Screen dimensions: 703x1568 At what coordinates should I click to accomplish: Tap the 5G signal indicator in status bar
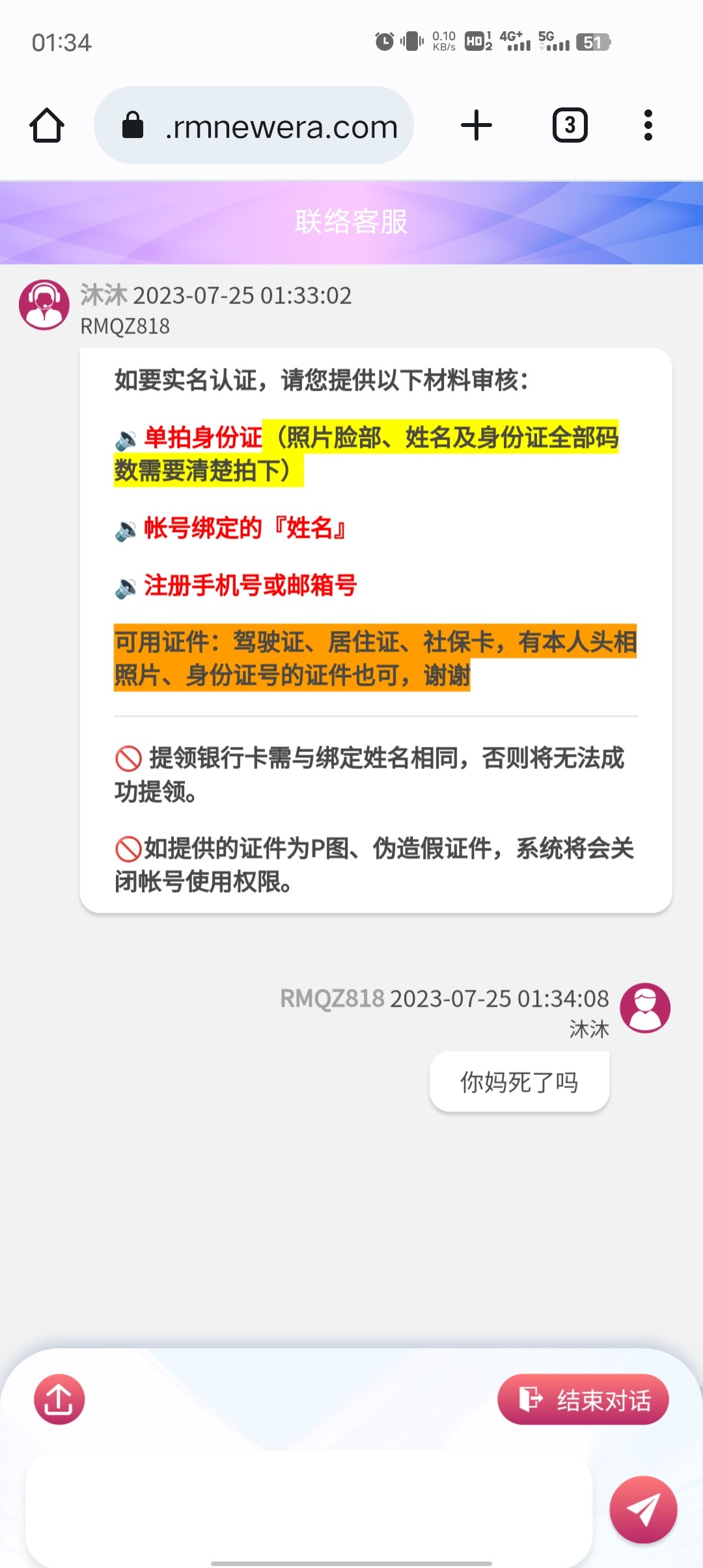point(555,42)
